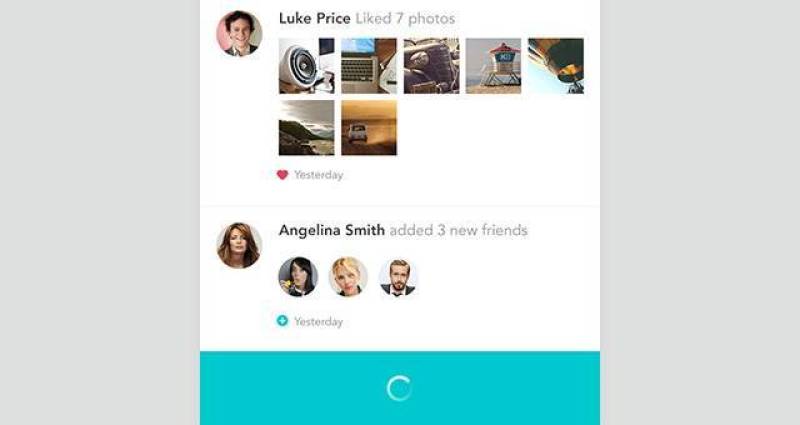Image resolution: width=800 pixels, height=425 pixels.
Task: Open the liked coastal landscape photo
Action: click(306, 127)
